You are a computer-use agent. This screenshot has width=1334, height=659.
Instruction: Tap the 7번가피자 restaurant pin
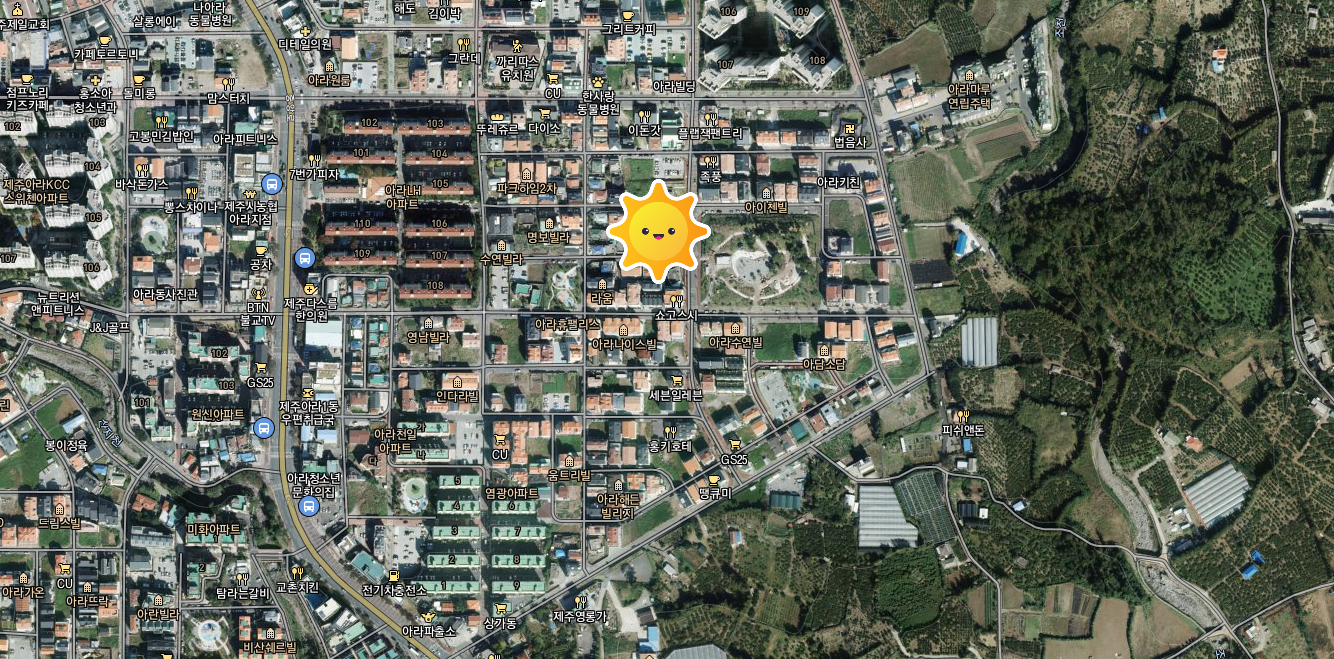coord(314,160)
